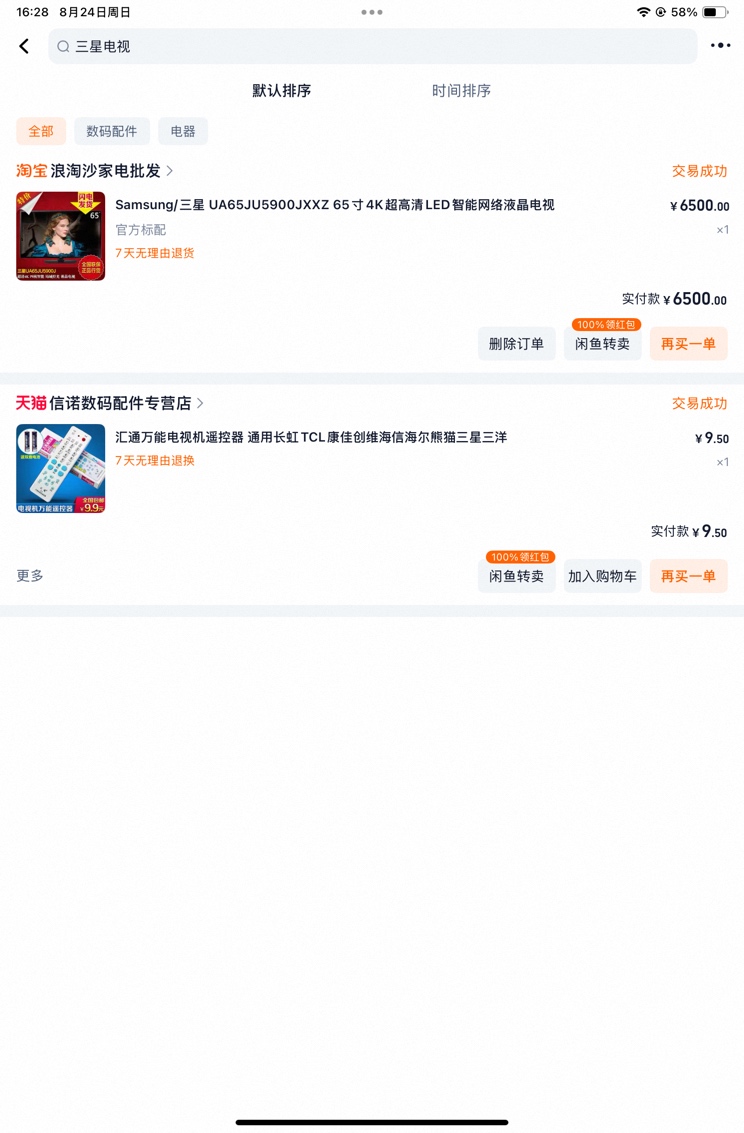Select the 全部 filter chip
744x1133 pixels.
(41, 131)
